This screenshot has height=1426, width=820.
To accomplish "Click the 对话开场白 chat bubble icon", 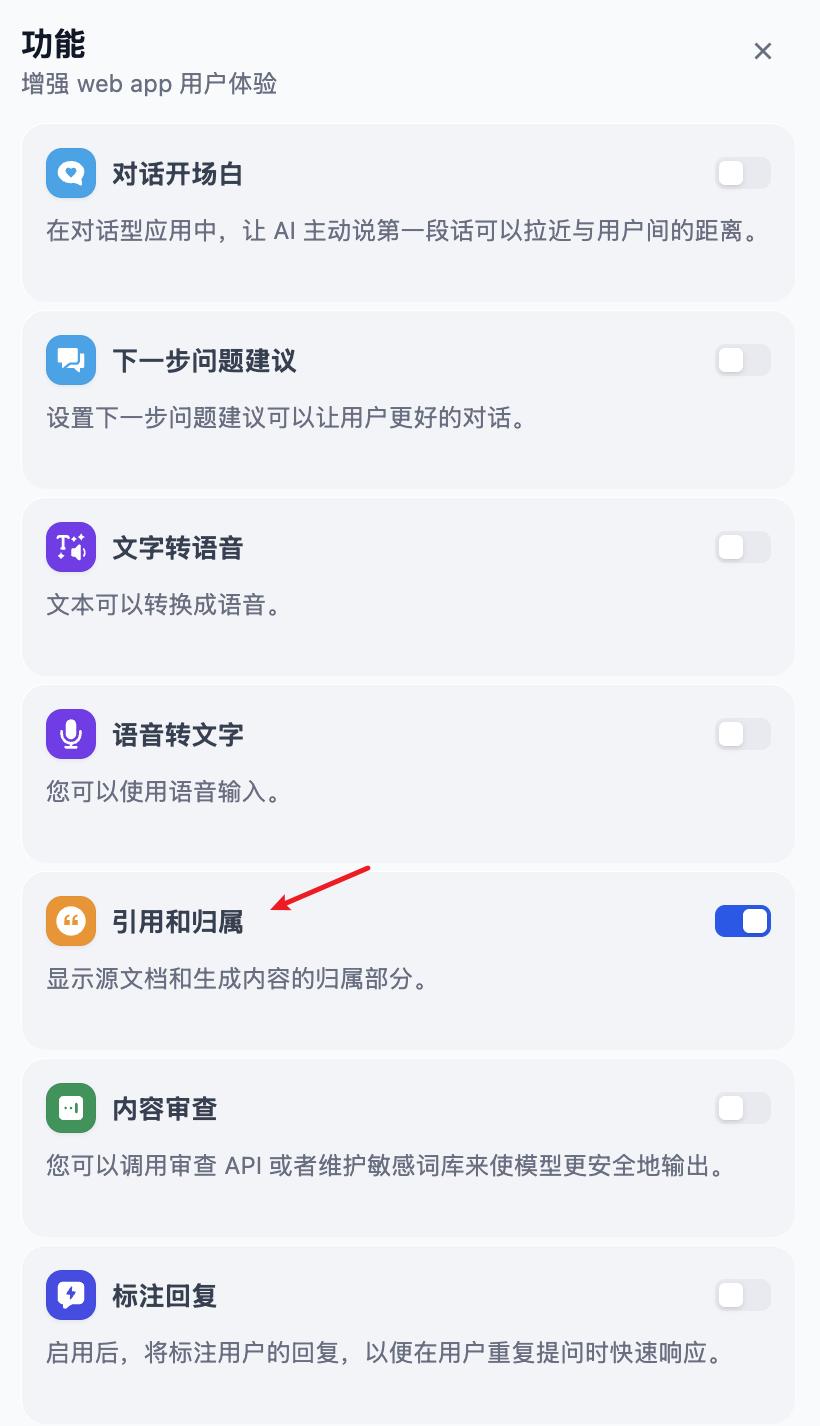I will 70,172.
